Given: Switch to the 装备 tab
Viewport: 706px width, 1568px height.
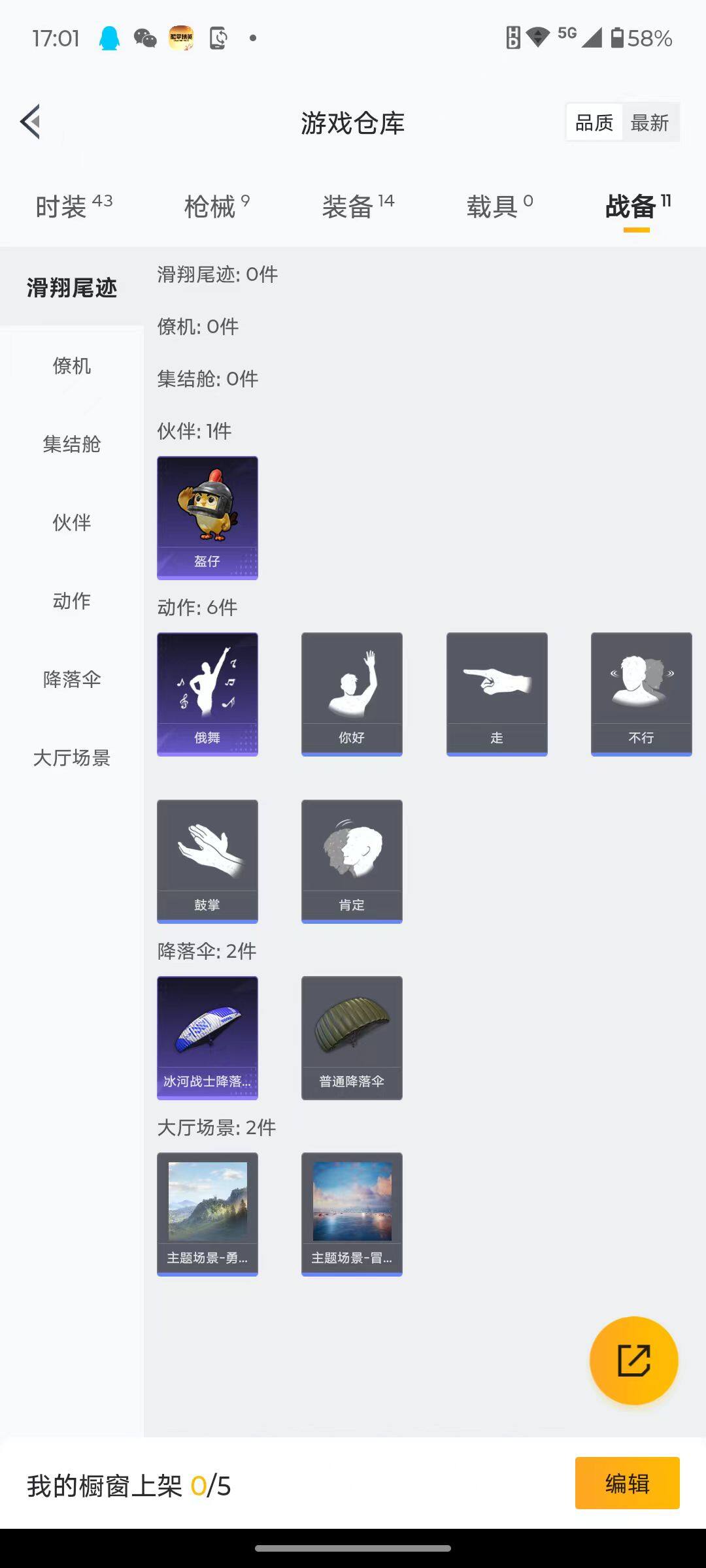Looking at the screenshot, I should [358, 206].
